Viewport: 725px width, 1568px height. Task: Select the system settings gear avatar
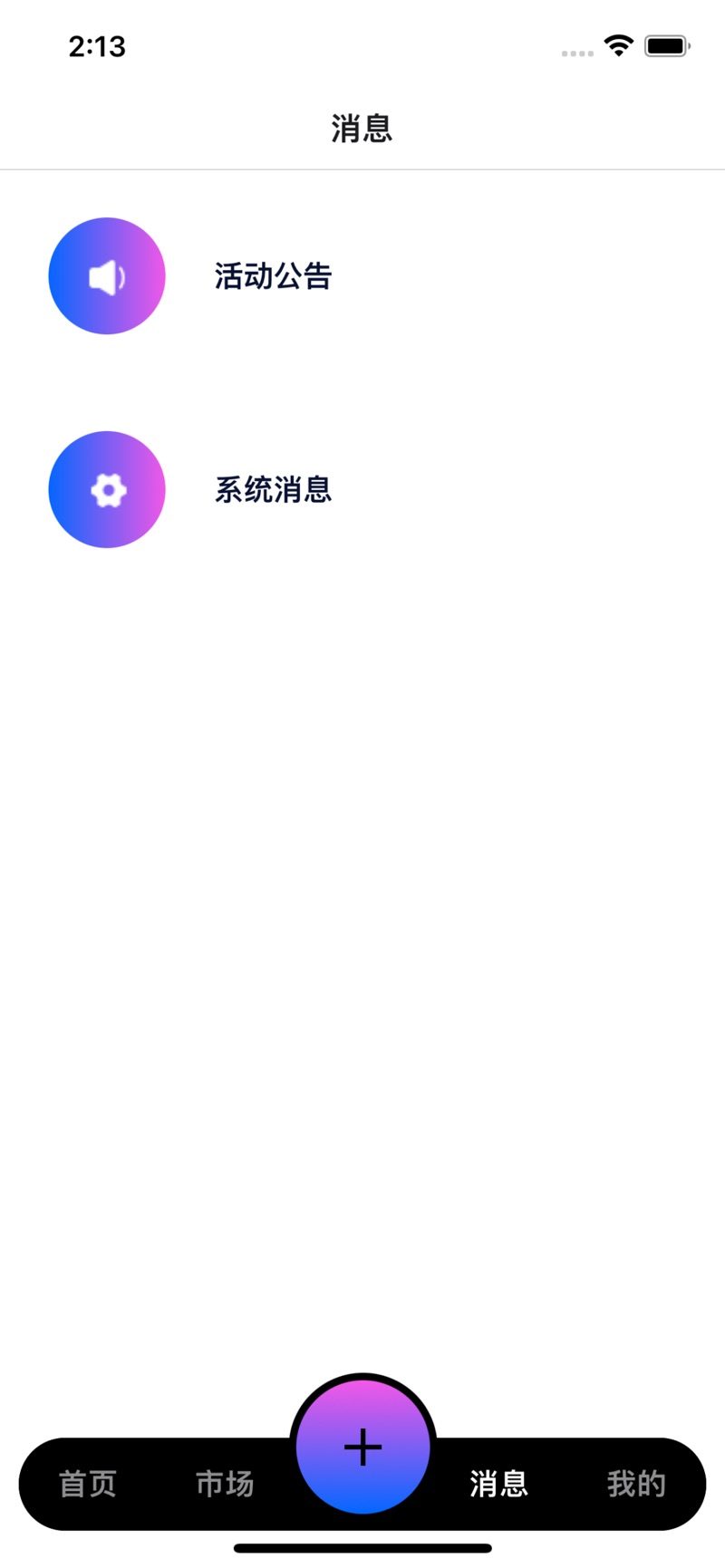coord(106,489)
